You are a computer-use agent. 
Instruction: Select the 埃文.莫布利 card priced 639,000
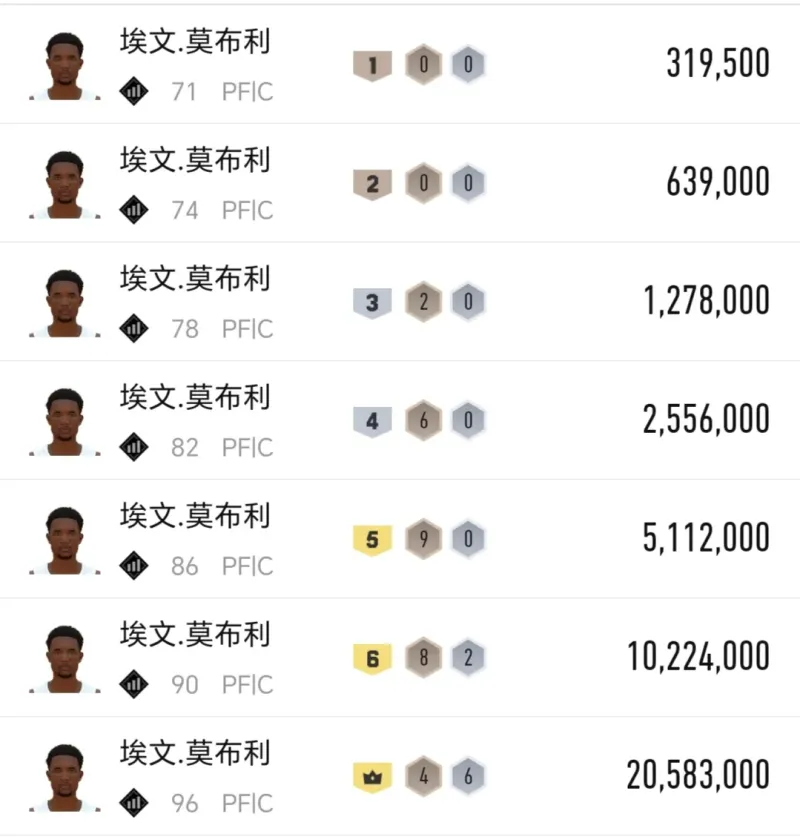(x=400, y=183)
